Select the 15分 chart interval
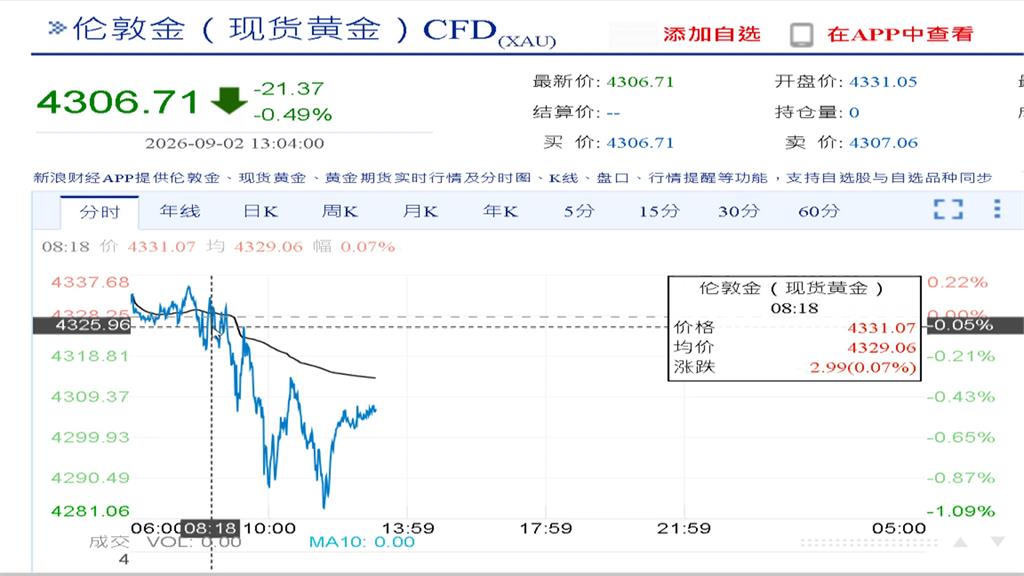 click(659, 211)
